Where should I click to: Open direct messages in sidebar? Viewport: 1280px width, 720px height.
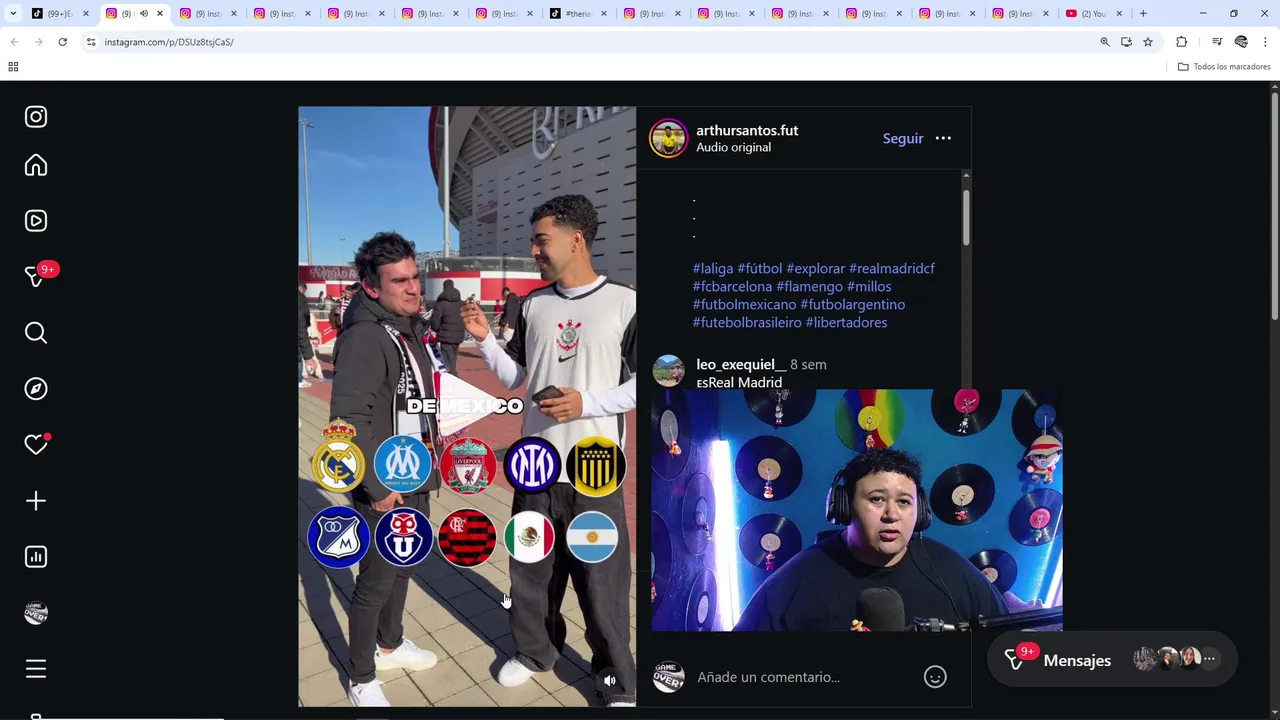(36, 277)
